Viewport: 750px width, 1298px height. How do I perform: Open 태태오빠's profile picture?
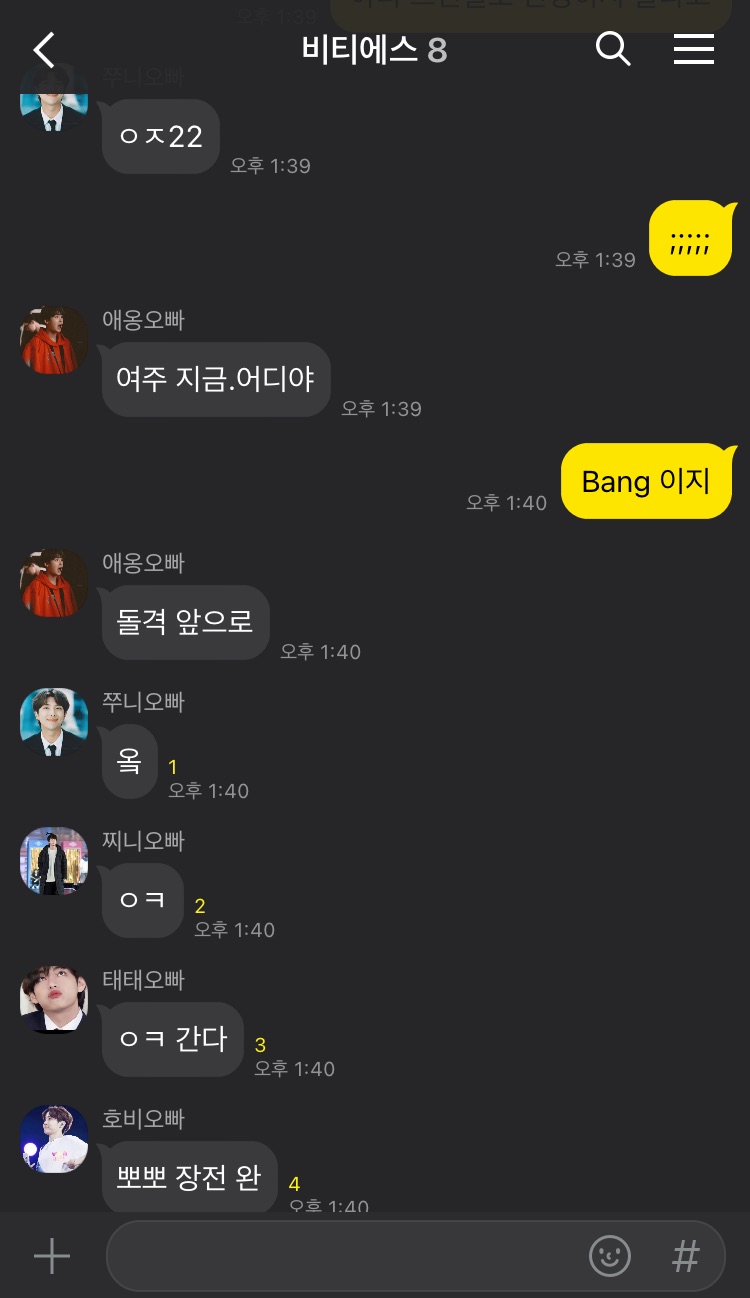click(x=54, y=1000)
